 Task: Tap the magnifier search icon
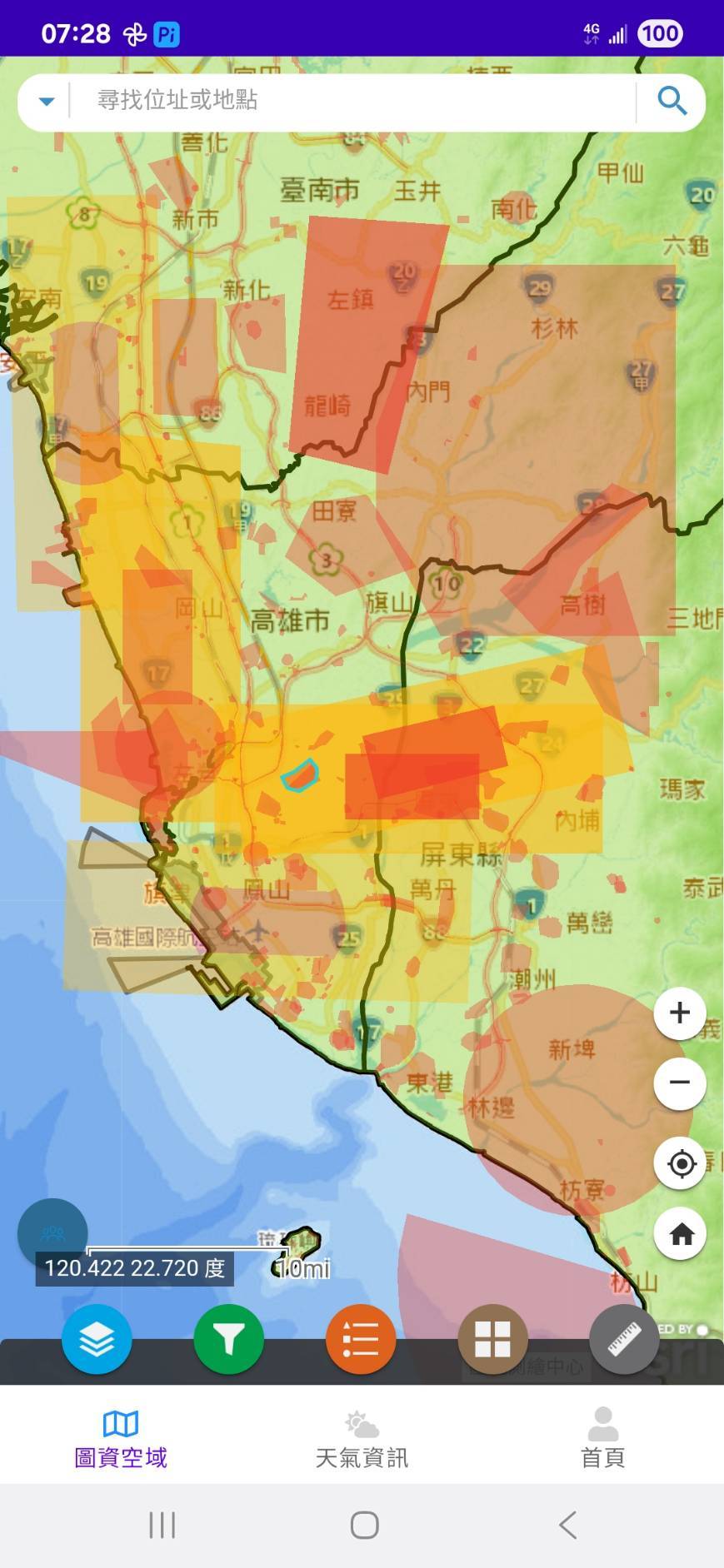[x=672, y=101]
